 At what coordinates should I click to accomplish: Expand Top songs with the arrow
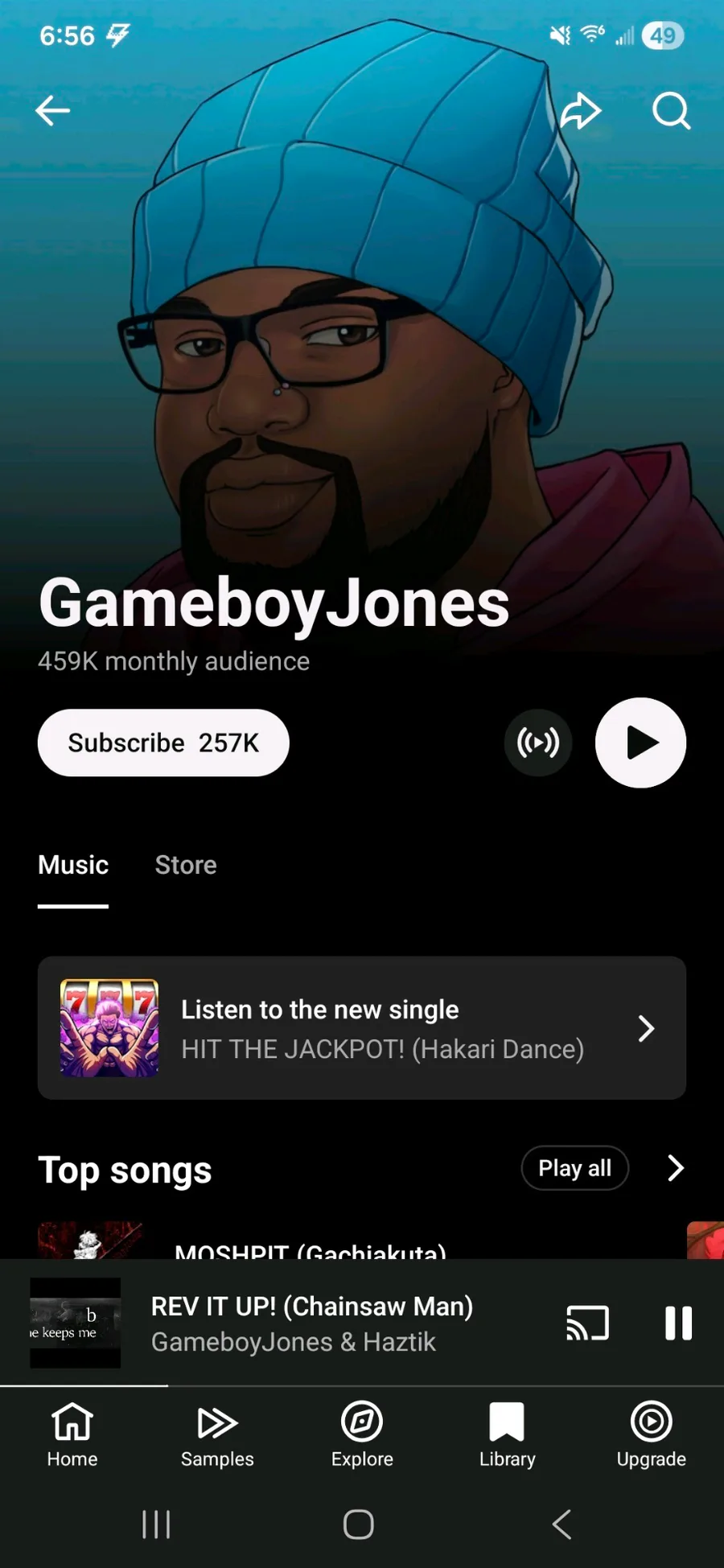pyautogui.click(x=676, y=1168)
